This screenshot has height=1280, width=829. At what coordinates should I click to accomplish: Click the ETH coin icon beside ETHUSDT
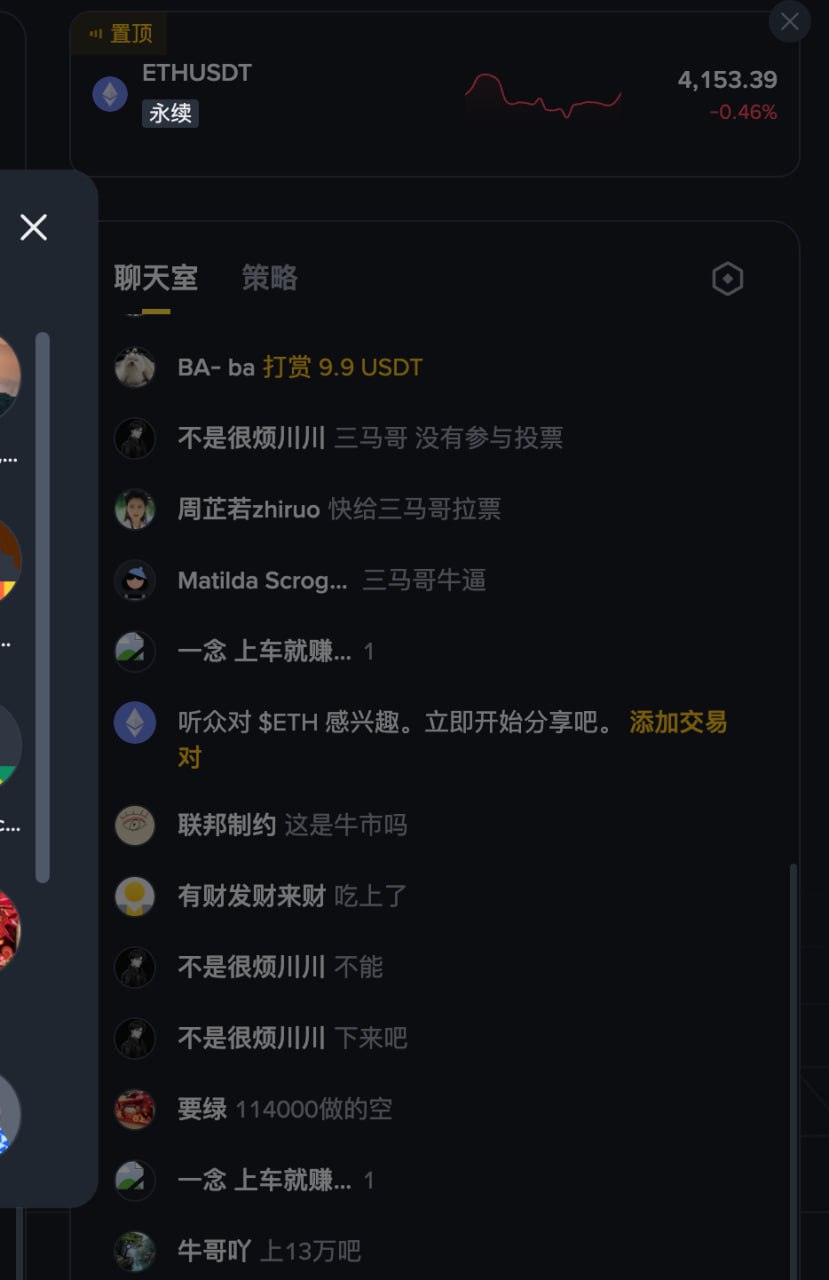[110, 94]
